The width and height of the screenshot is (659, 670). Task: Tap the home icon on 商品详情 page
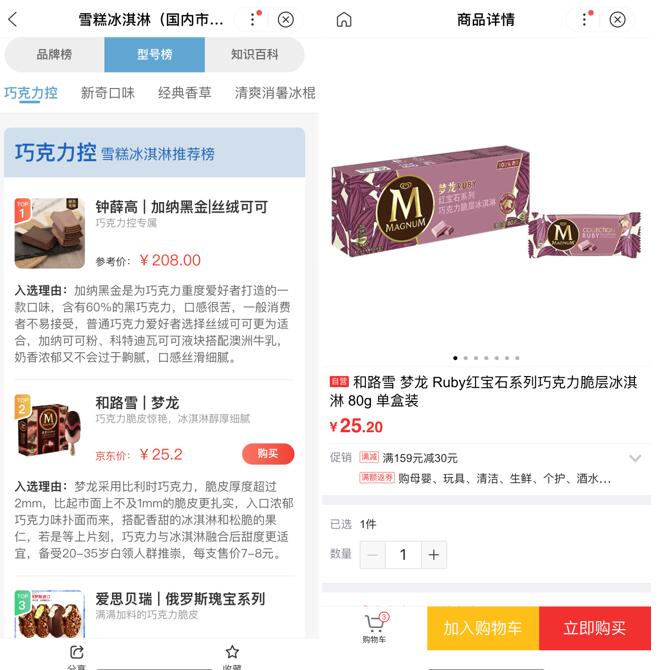[344, 19]
